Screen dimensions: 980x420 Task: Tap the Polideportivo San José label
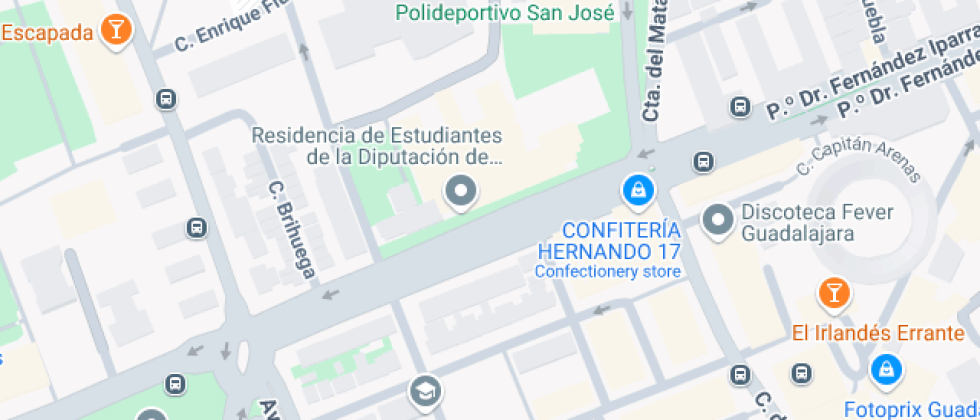[506, 12]
